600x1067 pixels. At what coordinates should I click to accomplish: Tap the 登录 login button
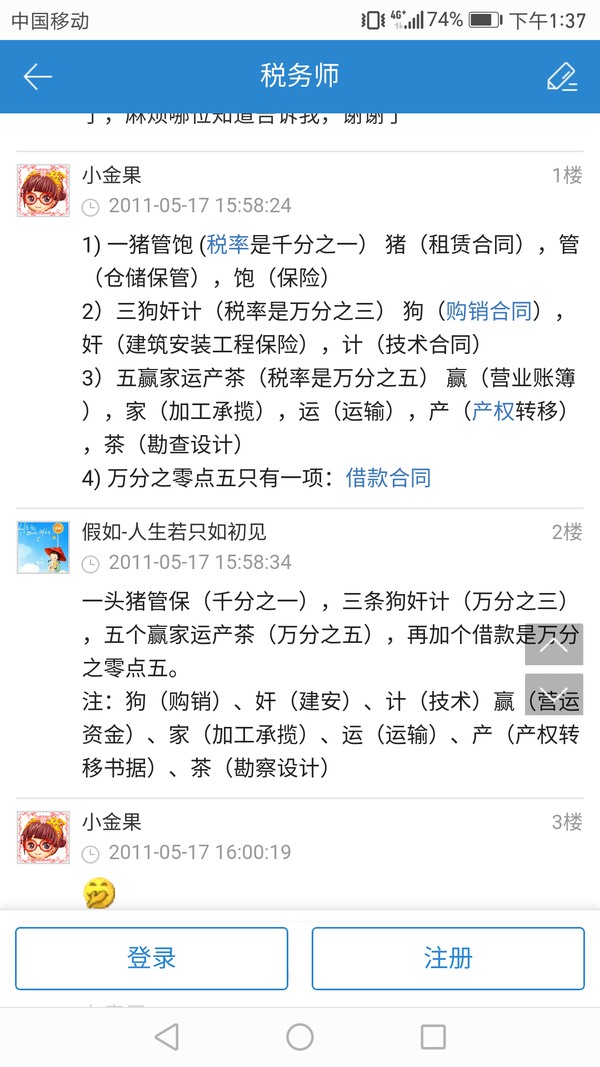(x=151, y=958)
